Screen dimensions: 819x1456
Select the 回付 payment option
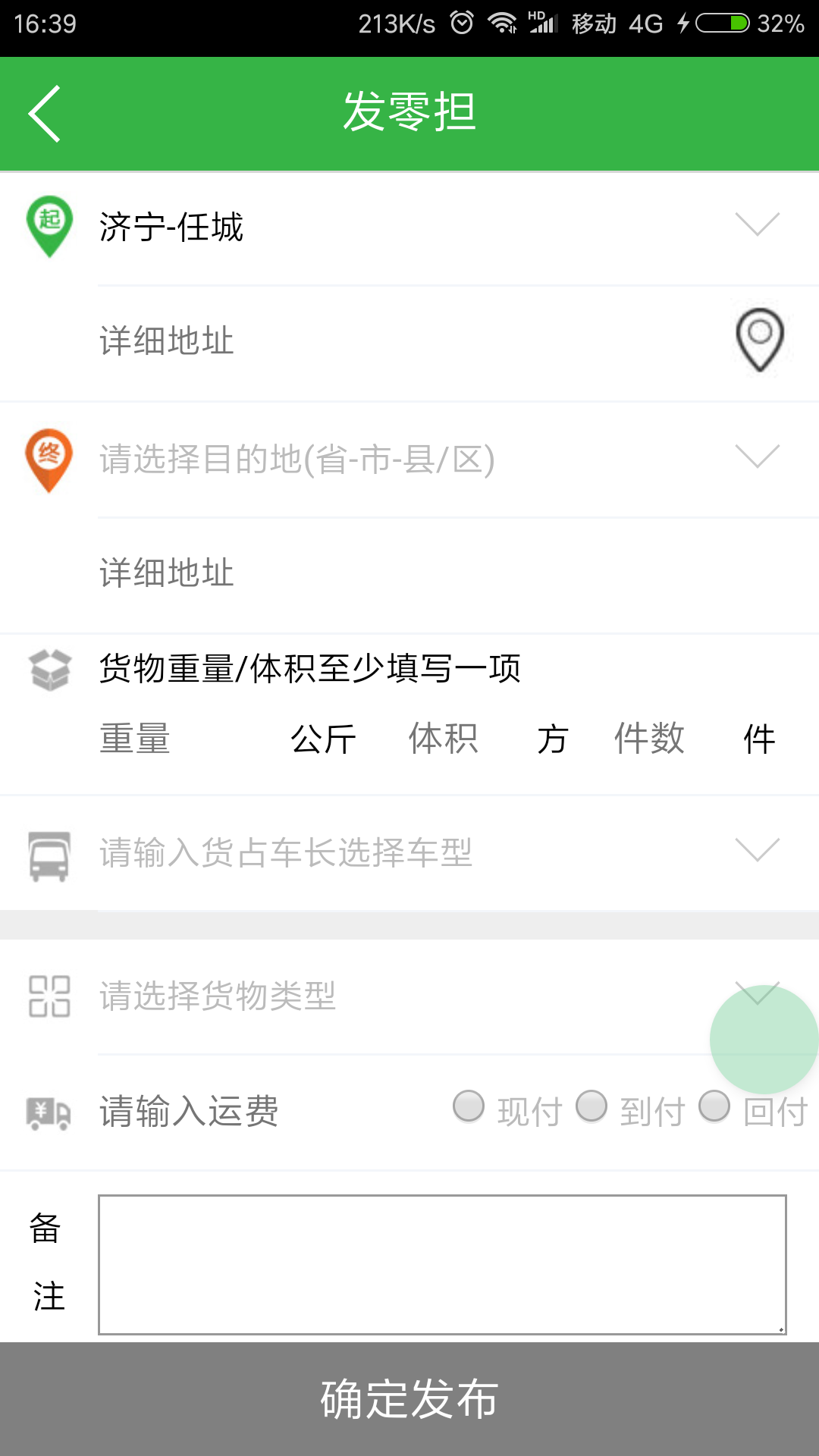click(x=753, y=1110)
